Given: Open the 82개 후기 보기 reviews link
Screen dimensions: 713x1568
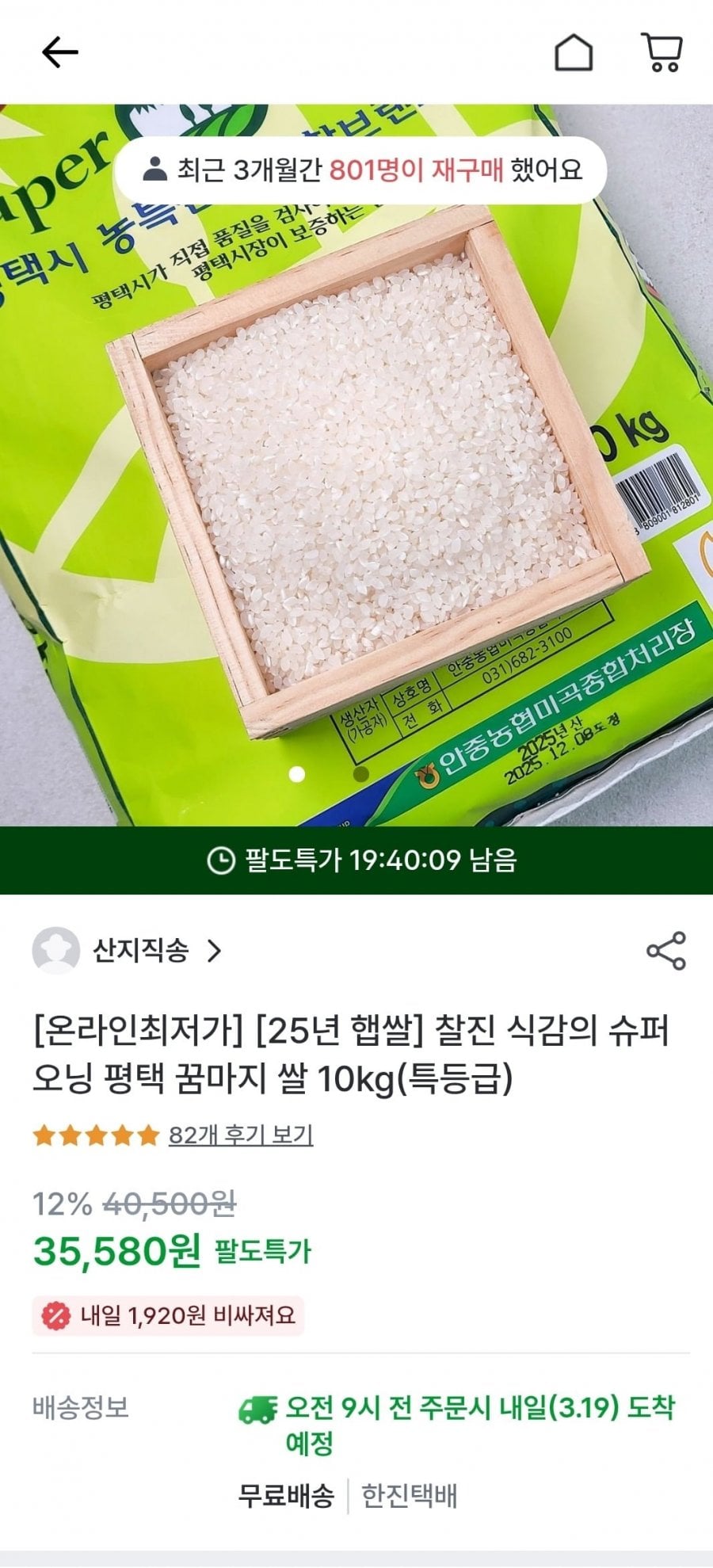Looking at the screenshot, I should [x=241, y=1135].
